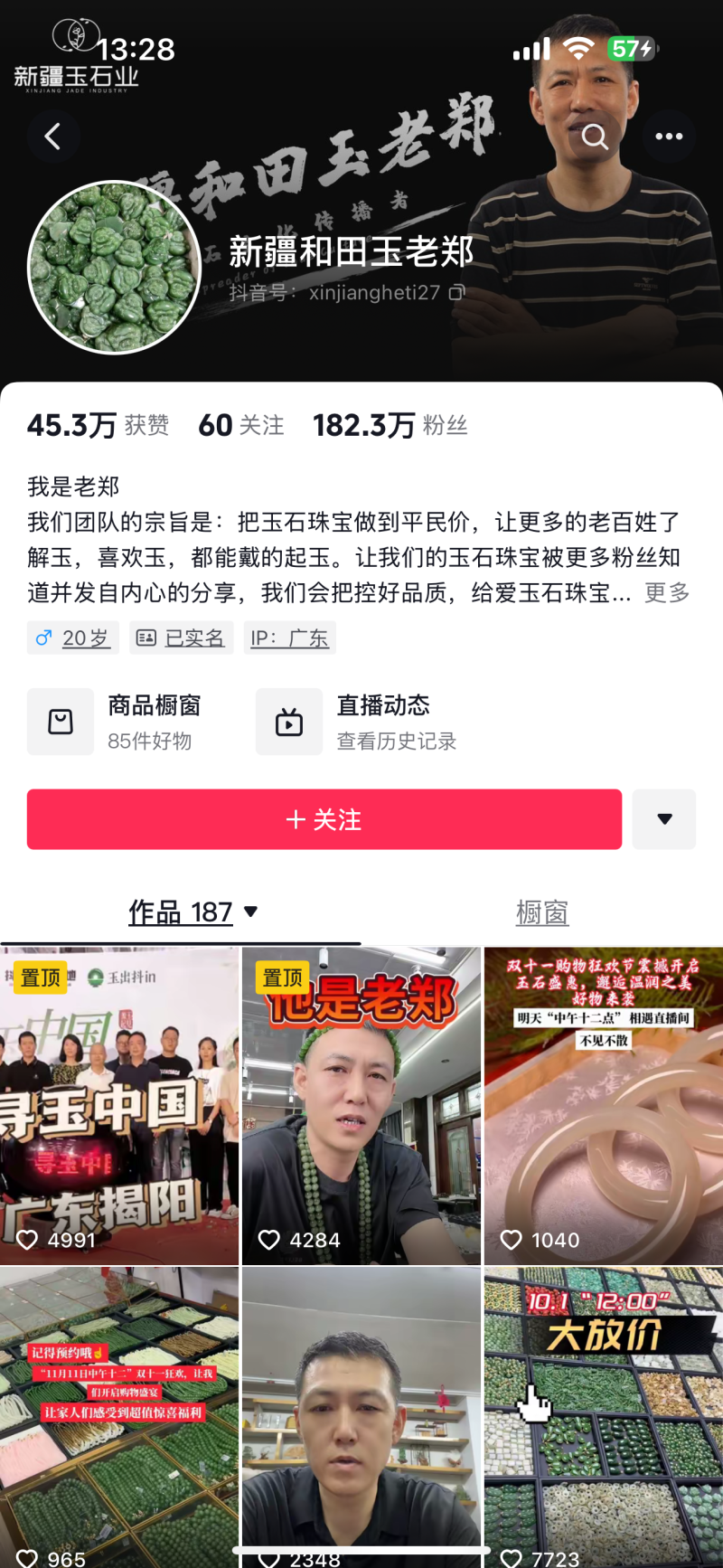Open 直播动态 live history
The image size is (723, 1568).
click(x=357, y=722)
